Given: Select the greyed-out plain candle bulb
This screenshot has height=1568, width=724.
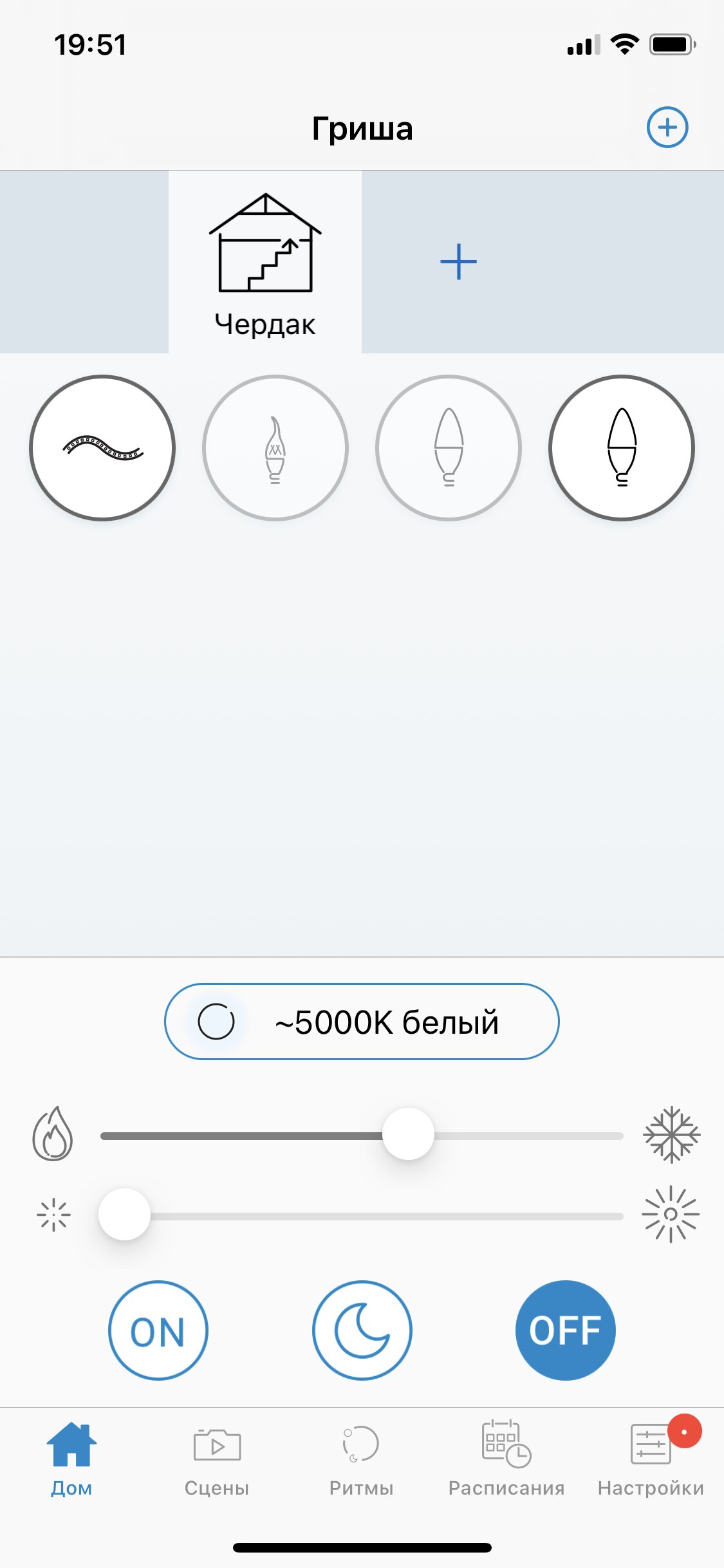Looking at the screenshot, I should tap(449, 447).
